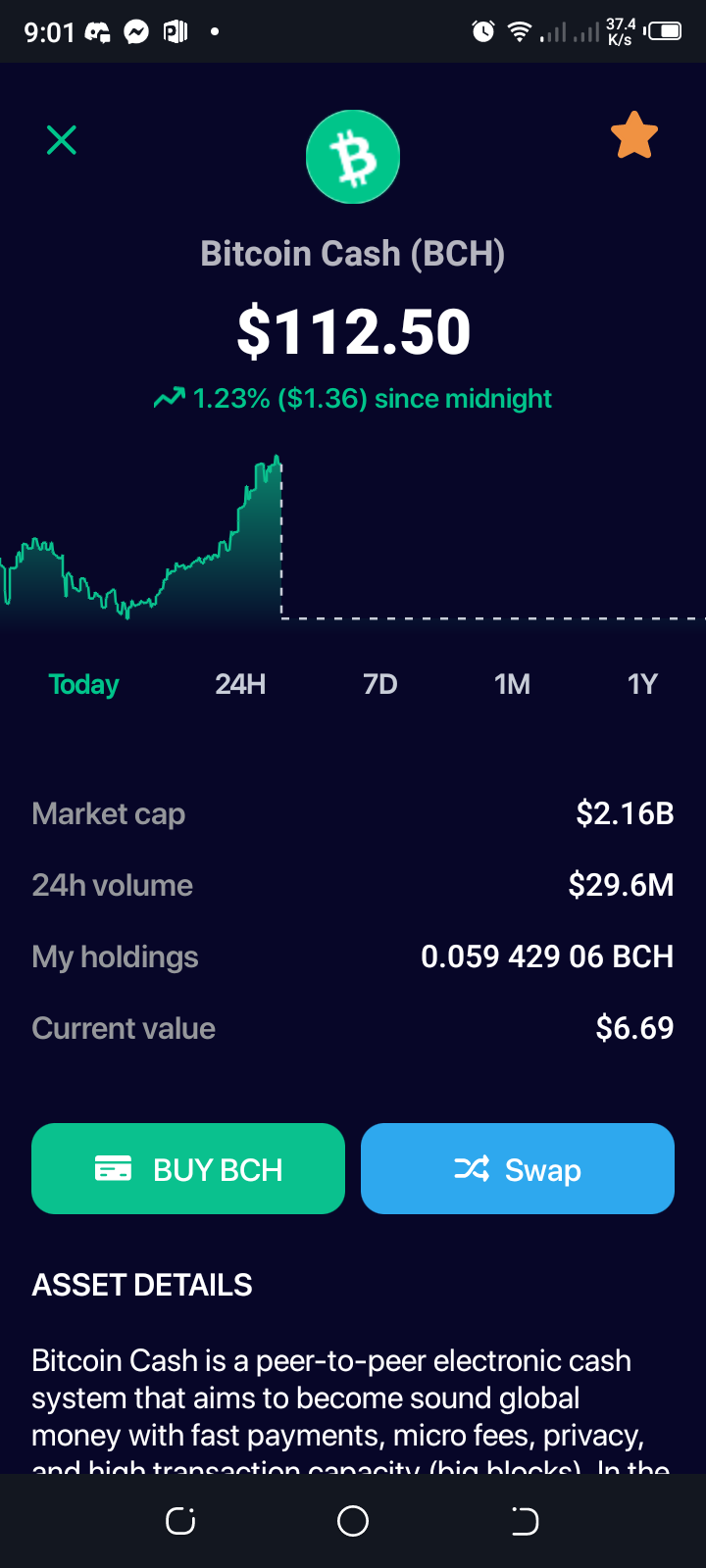Close the Bitcoin Cash detail screen
The height and width of the screenshot is (1568, 706).
pyautogui.click(x=62, y=140)
